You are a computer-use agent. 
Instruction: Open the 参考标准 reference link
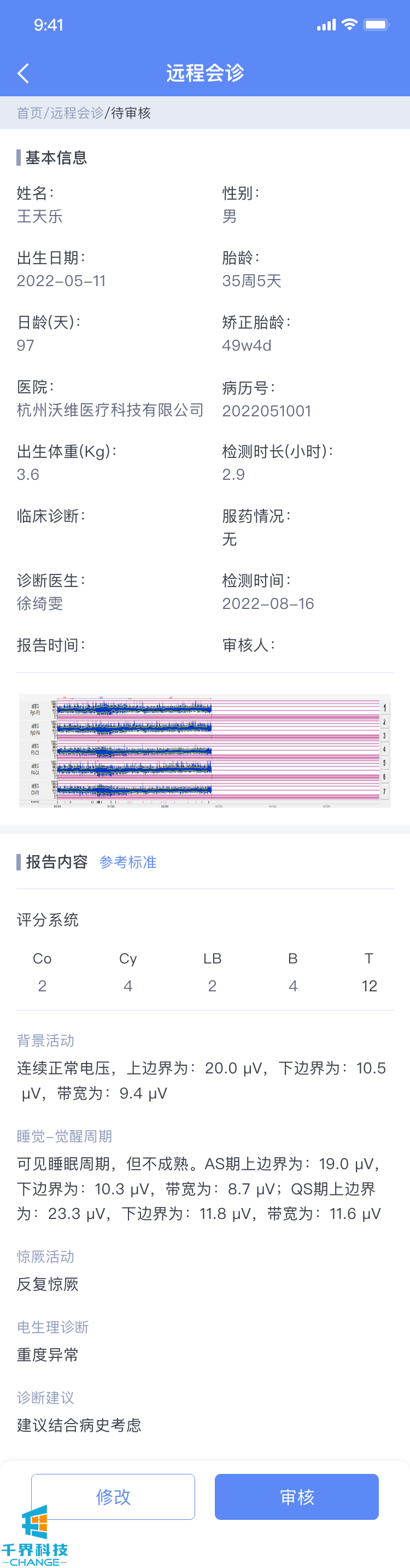tap(128, 862)
